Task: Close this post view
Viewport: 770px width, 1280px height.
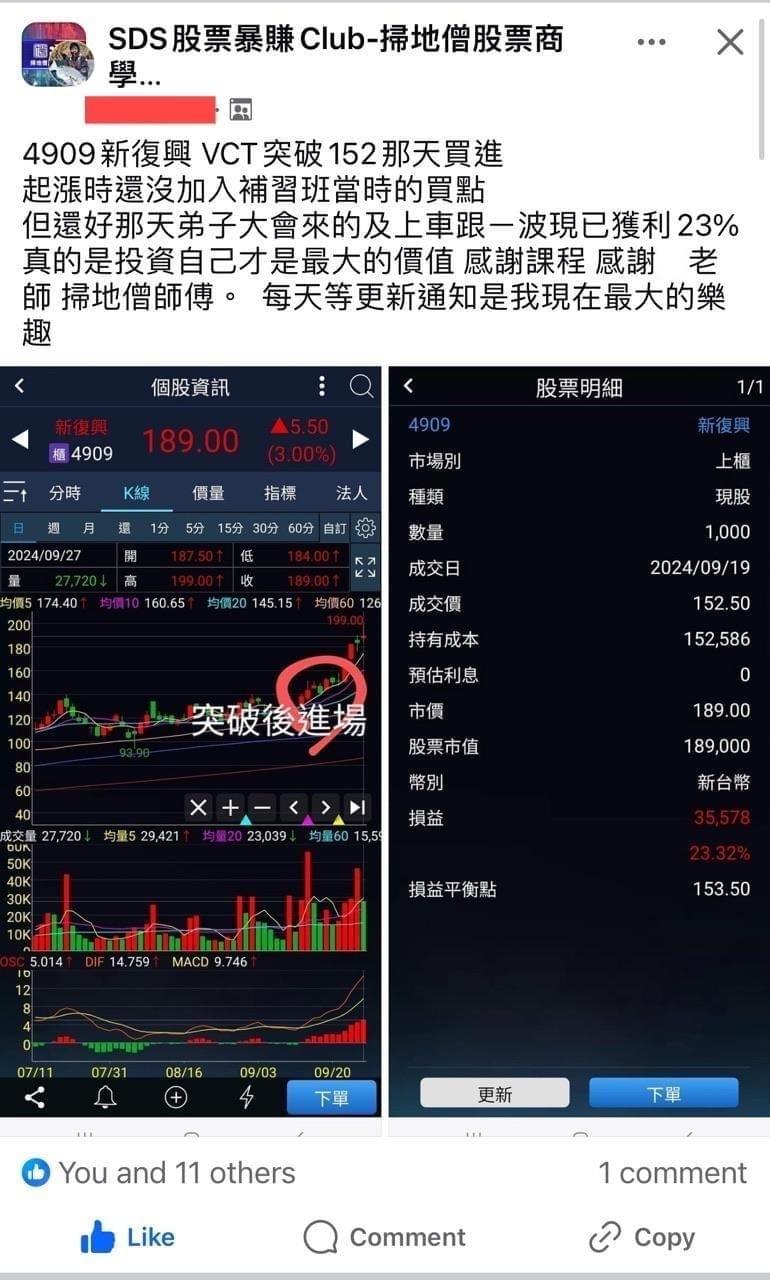Action: click(731, 42)
